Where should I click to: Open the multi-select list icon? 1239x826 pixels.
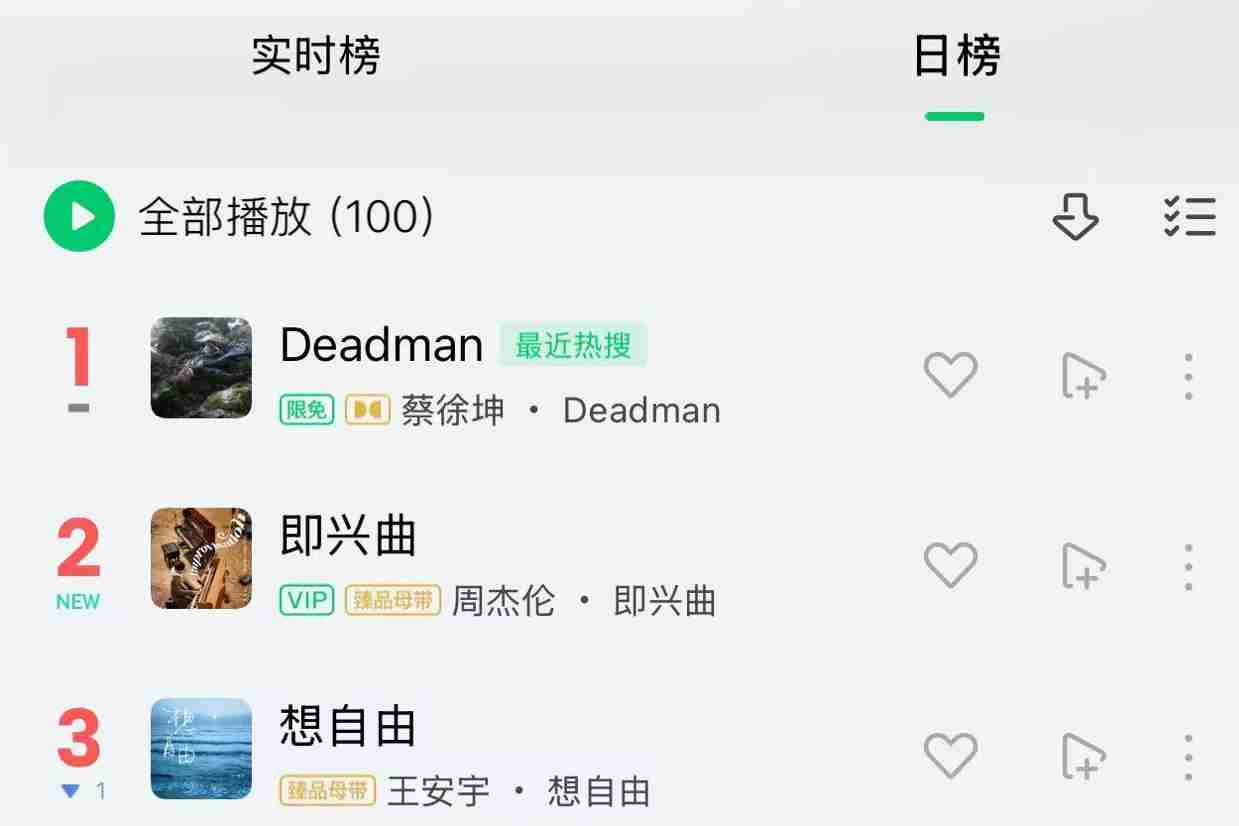[x=1190, y=216]
